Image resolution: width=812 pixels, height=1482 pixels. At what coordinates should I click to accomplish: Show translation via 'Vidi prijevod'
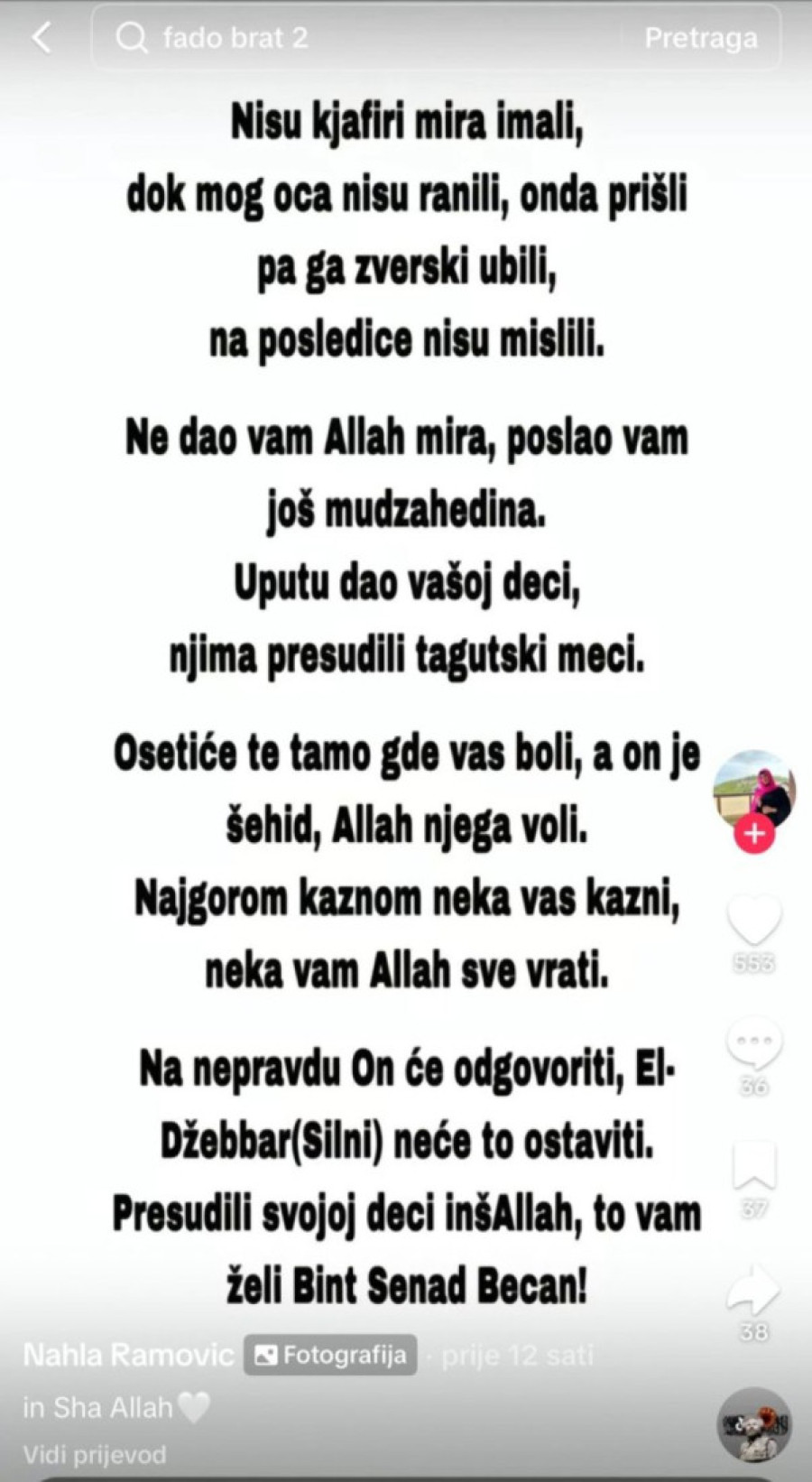95,1455
